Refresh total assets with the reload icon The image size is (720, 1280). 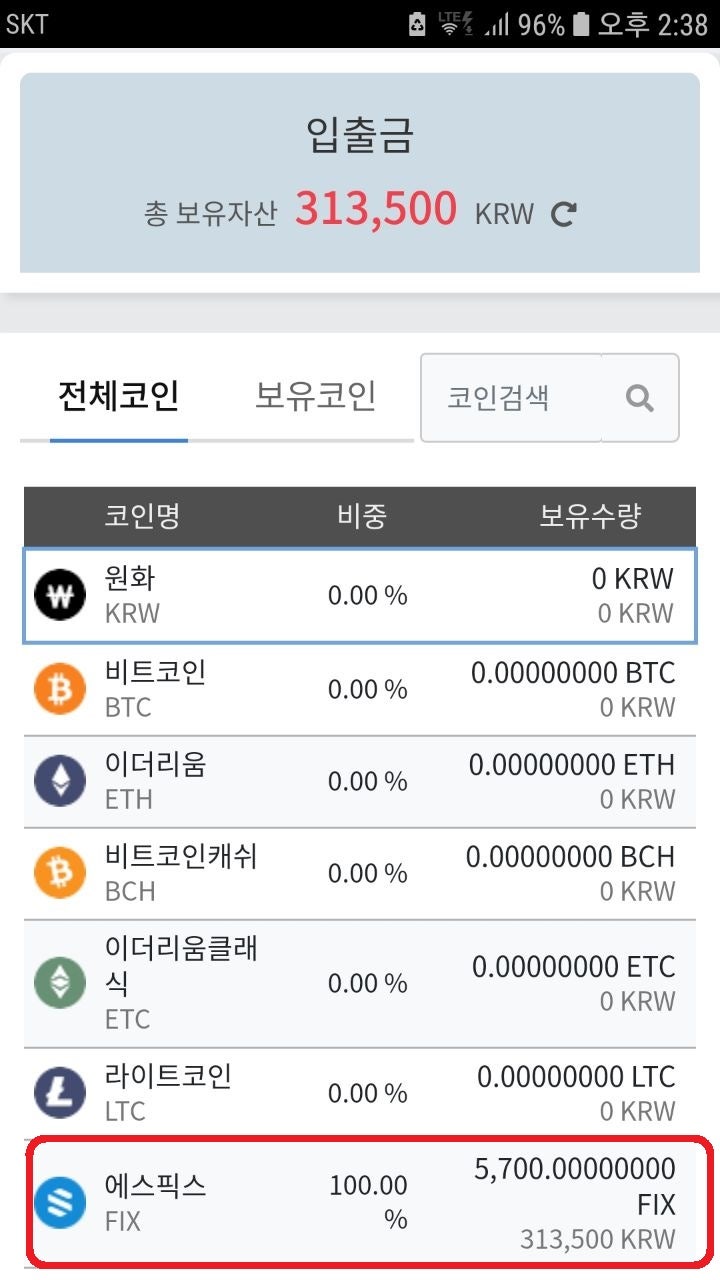click(x=565, y=213)
